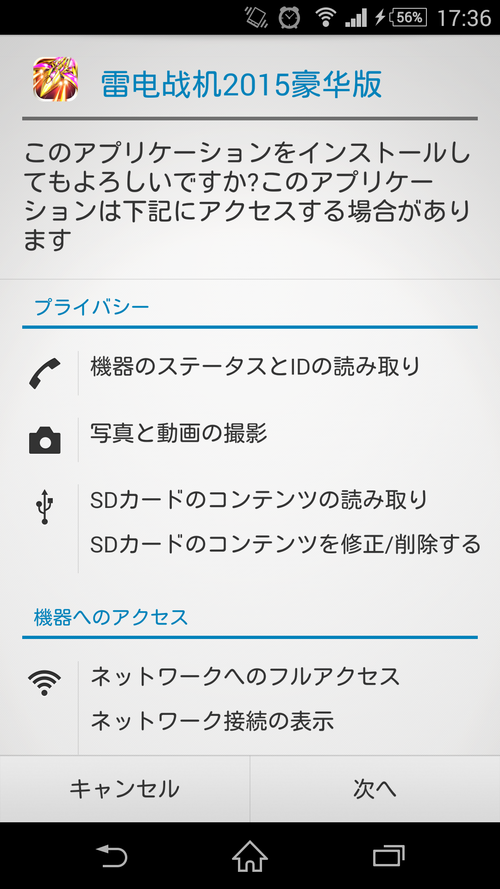500x889 pixels.
Task: View the SDカードのコンテンツを修正/削除する permission
Action: point(285,545)
